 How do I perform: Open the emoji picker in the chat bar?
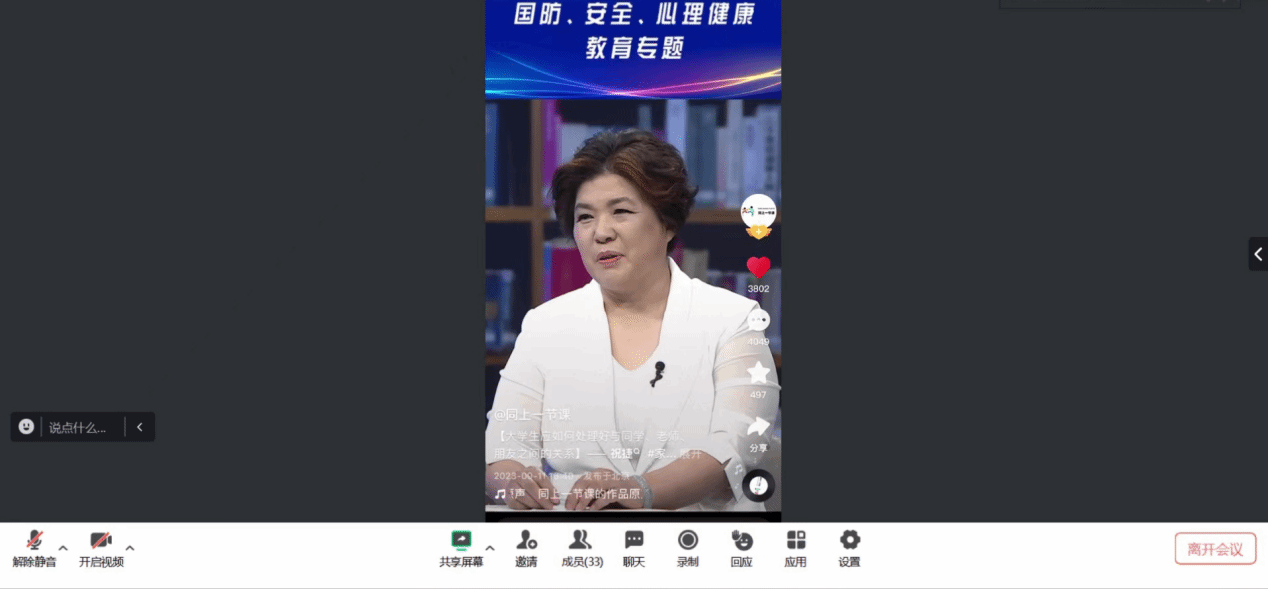pyautogui.click(x=26, y=427)
